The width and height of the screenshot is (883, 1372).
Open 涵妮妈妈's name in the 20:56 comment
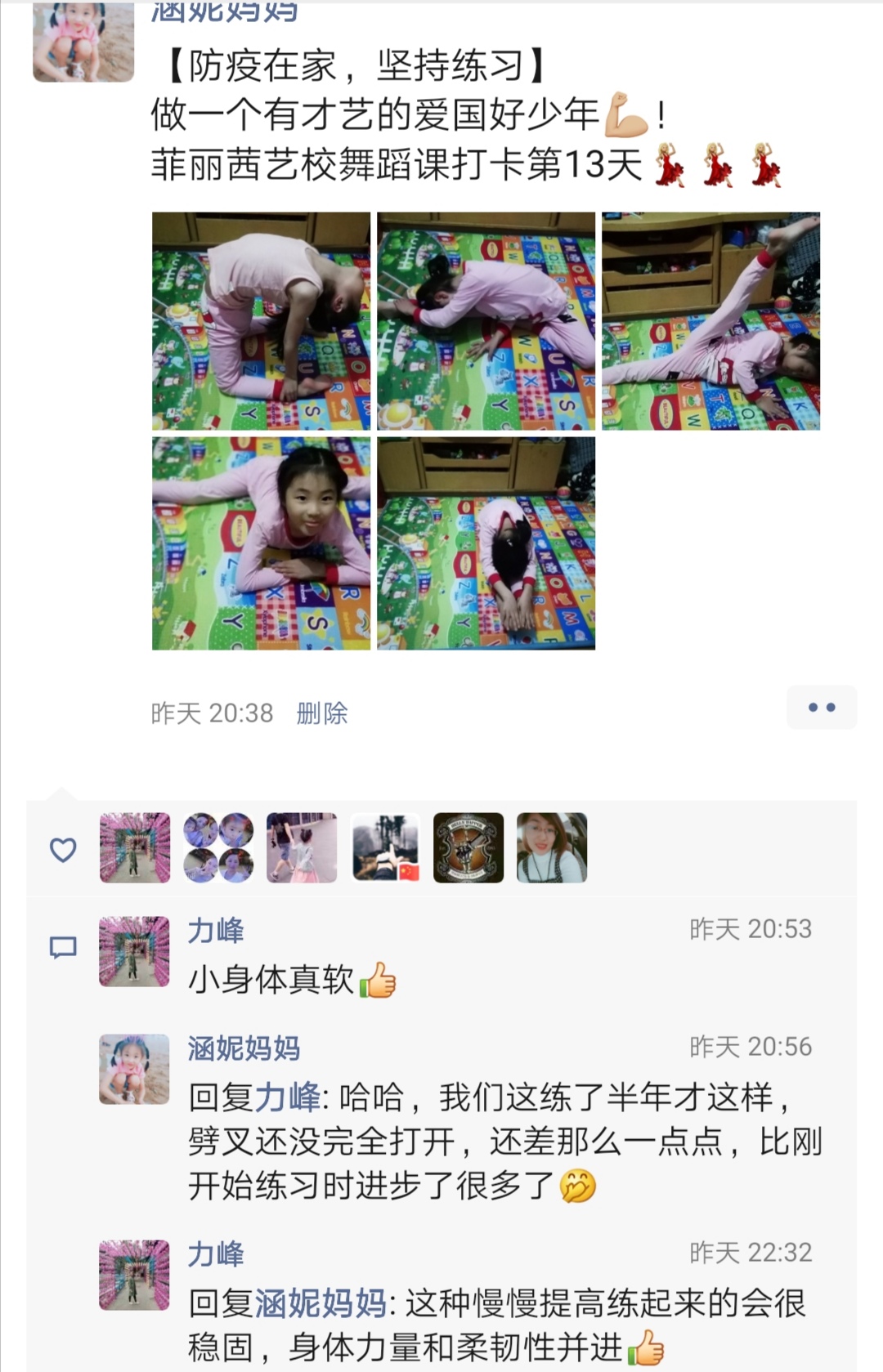click(x=244, y=1048)
